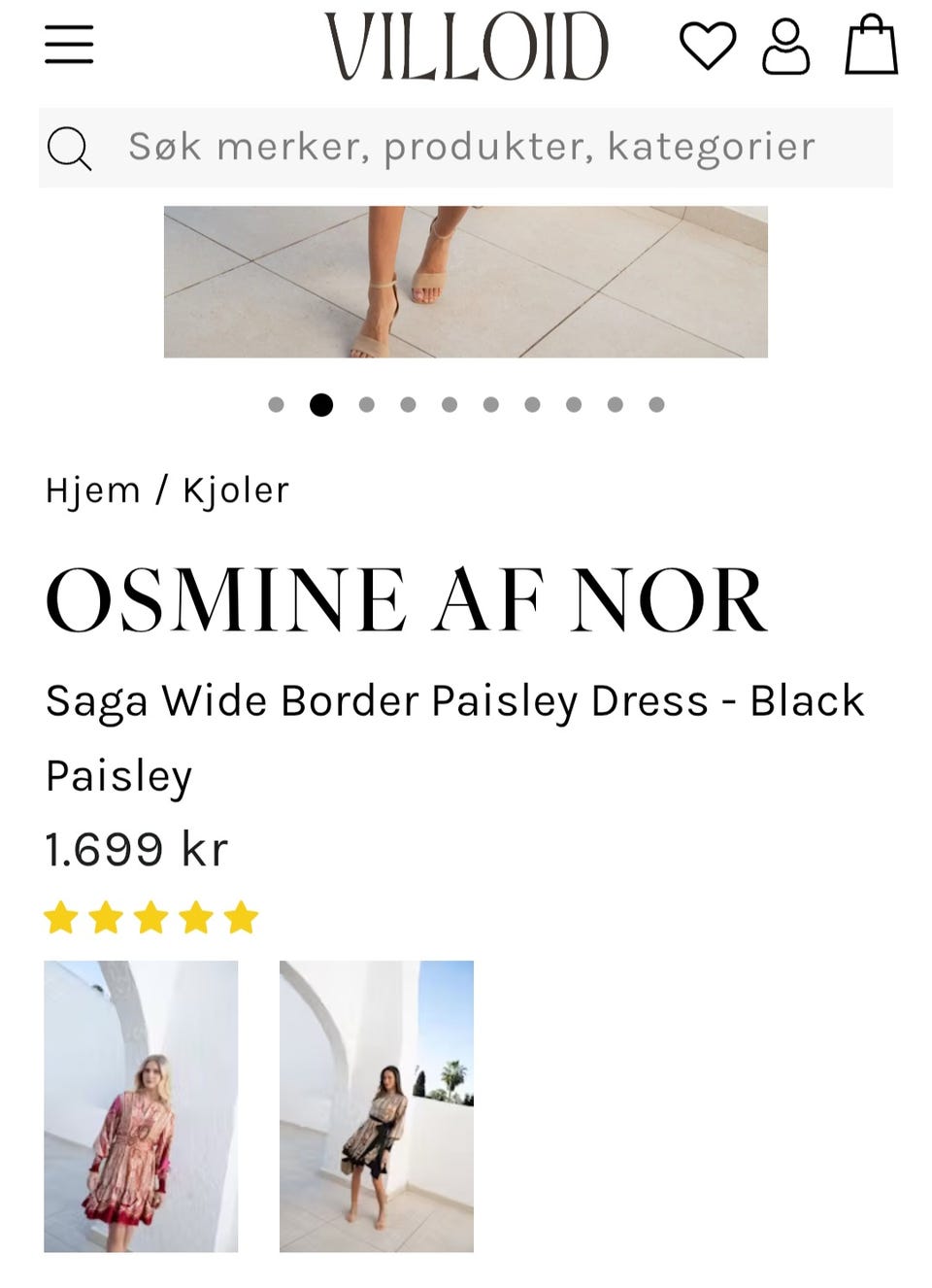Select the first carousel indicator dot
The width and height of the screenshot is (932, 1288).
tap(277, 404)
